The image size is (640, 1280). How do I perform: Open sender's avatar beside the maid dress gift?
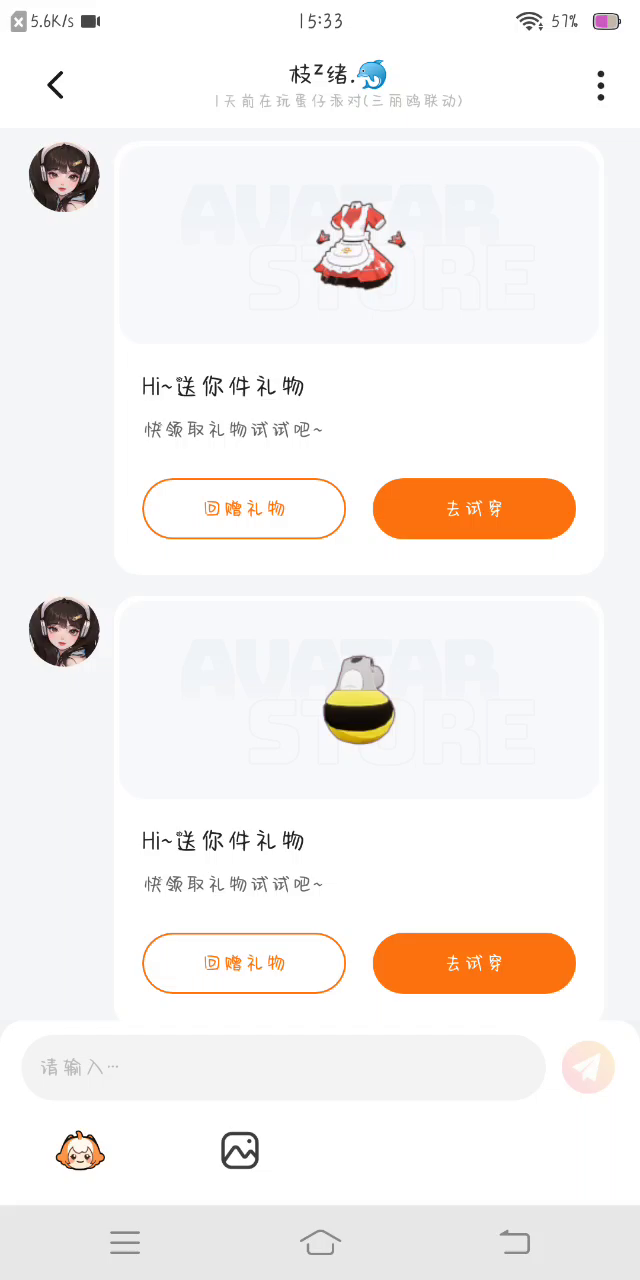tap(64, 177)
